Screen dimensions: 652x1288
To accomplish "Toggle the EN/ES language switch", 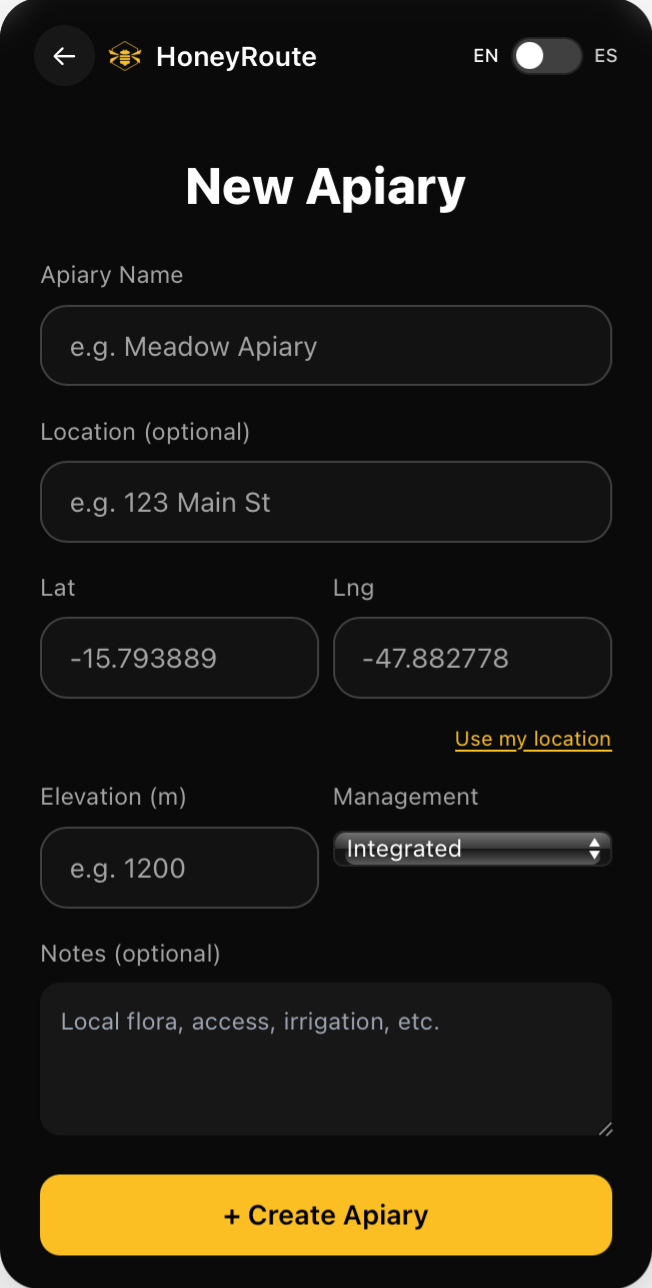I will click(x=546, y=56).
